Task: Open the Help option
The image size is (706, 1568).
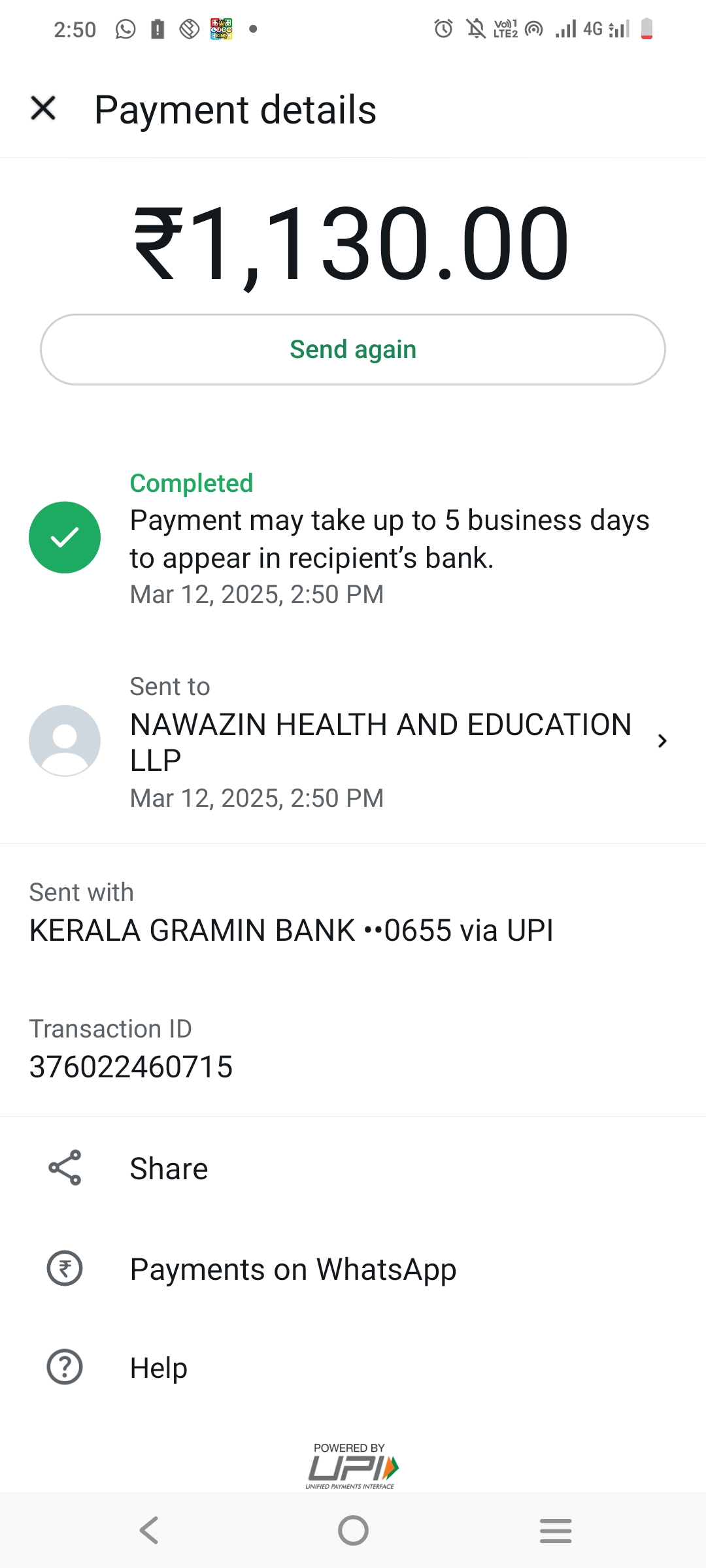Action: (x=158, y=1367)
